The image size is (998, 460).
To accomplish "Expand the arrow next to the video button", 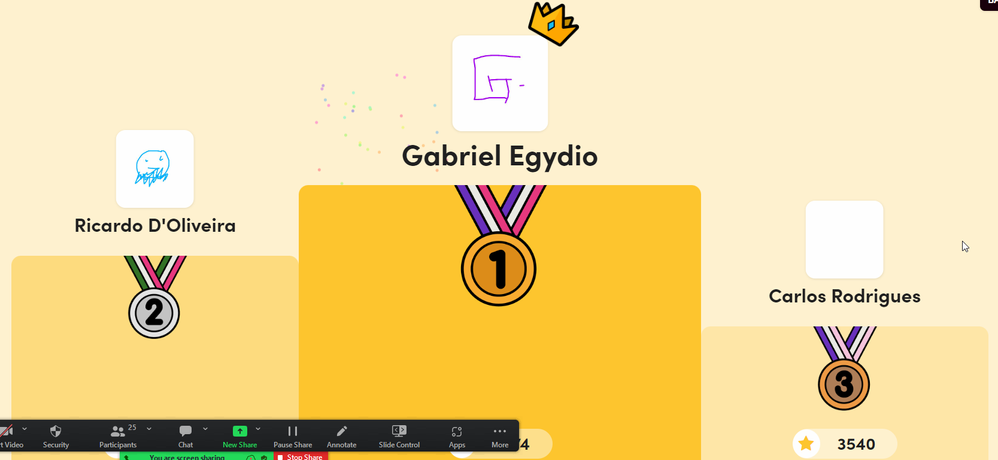I will click(24, 429).
